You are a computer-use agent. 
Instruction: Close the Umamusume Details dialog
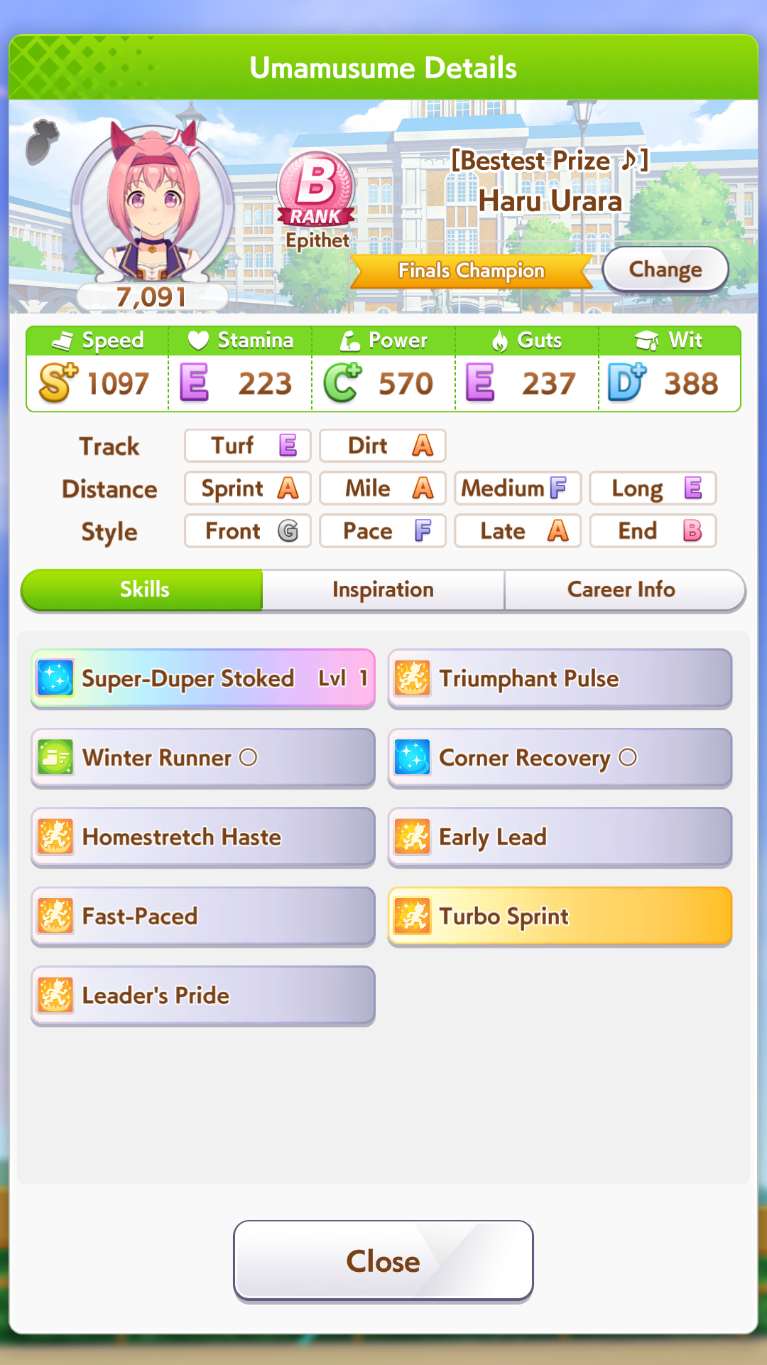[383, 1261]
